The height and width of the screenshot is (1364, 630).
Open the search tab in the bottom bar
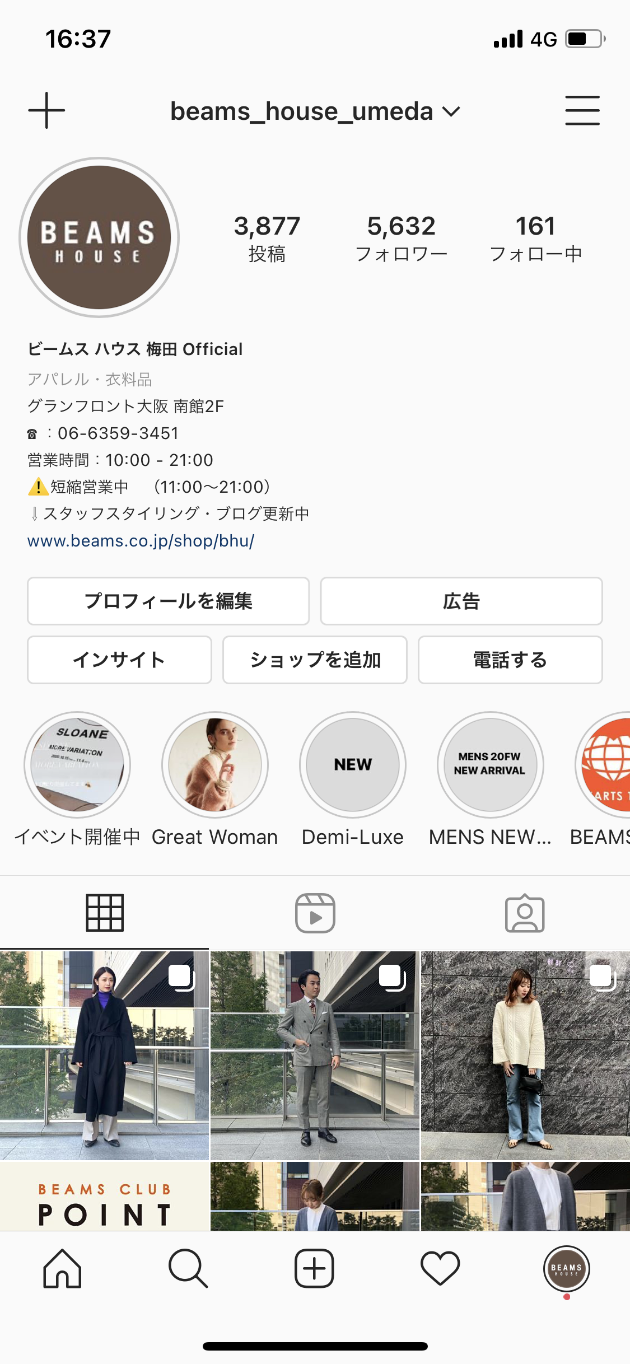[188, 1269]
